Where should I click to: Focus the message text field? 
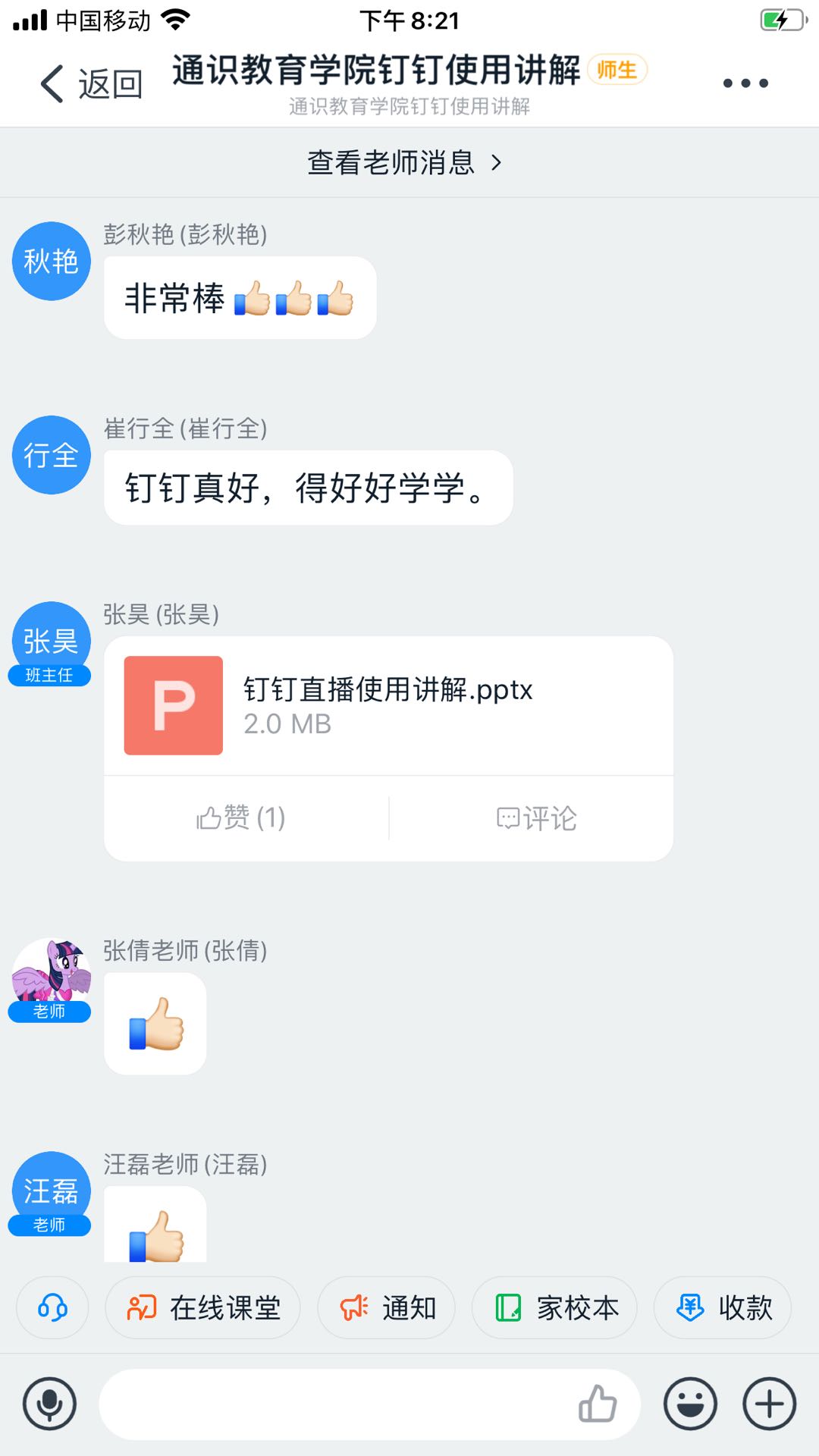point(334,1404)
